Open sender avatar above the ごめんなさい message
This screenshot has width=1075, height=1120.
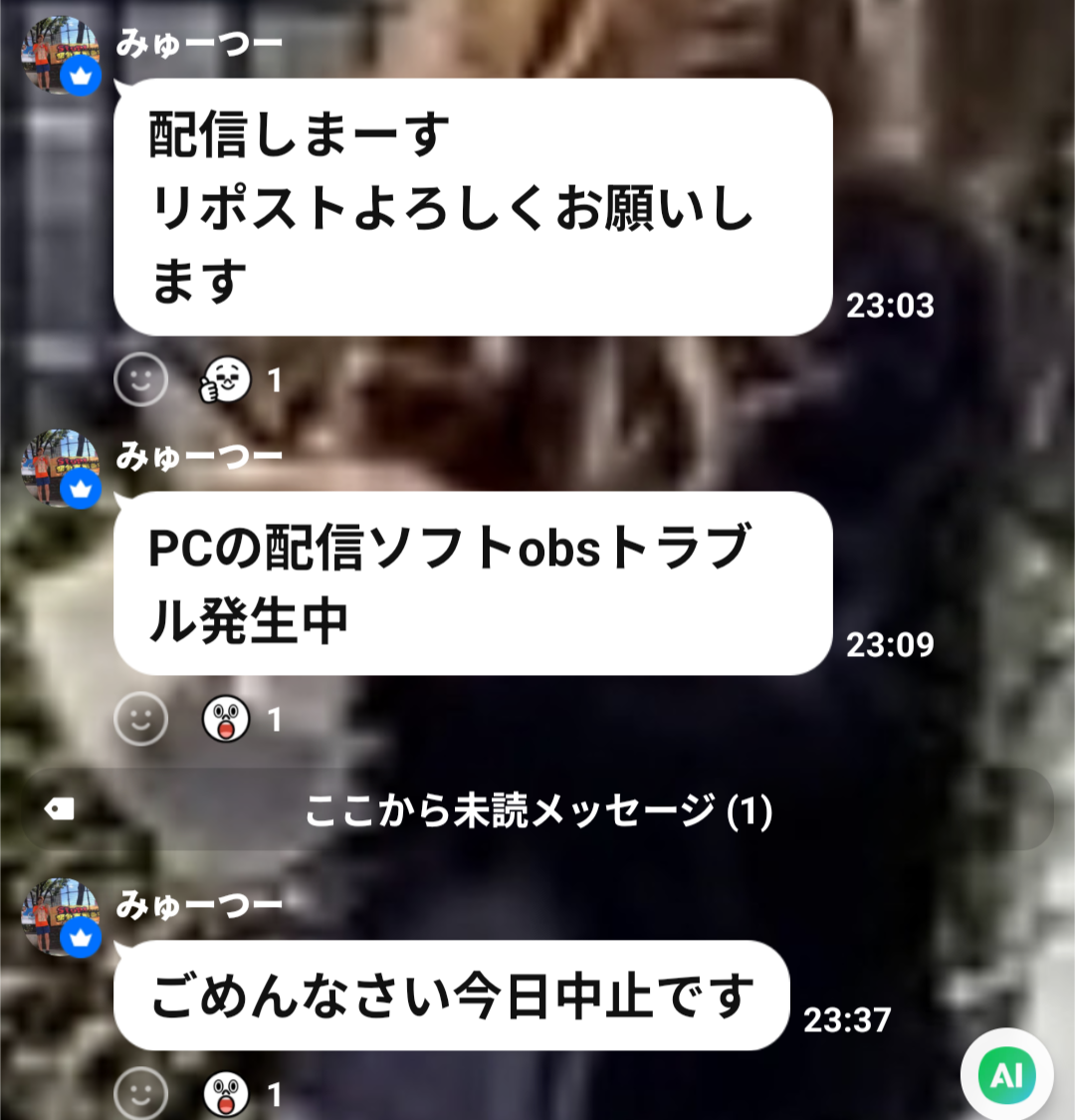pyautogui.click(x=61, y=917)
